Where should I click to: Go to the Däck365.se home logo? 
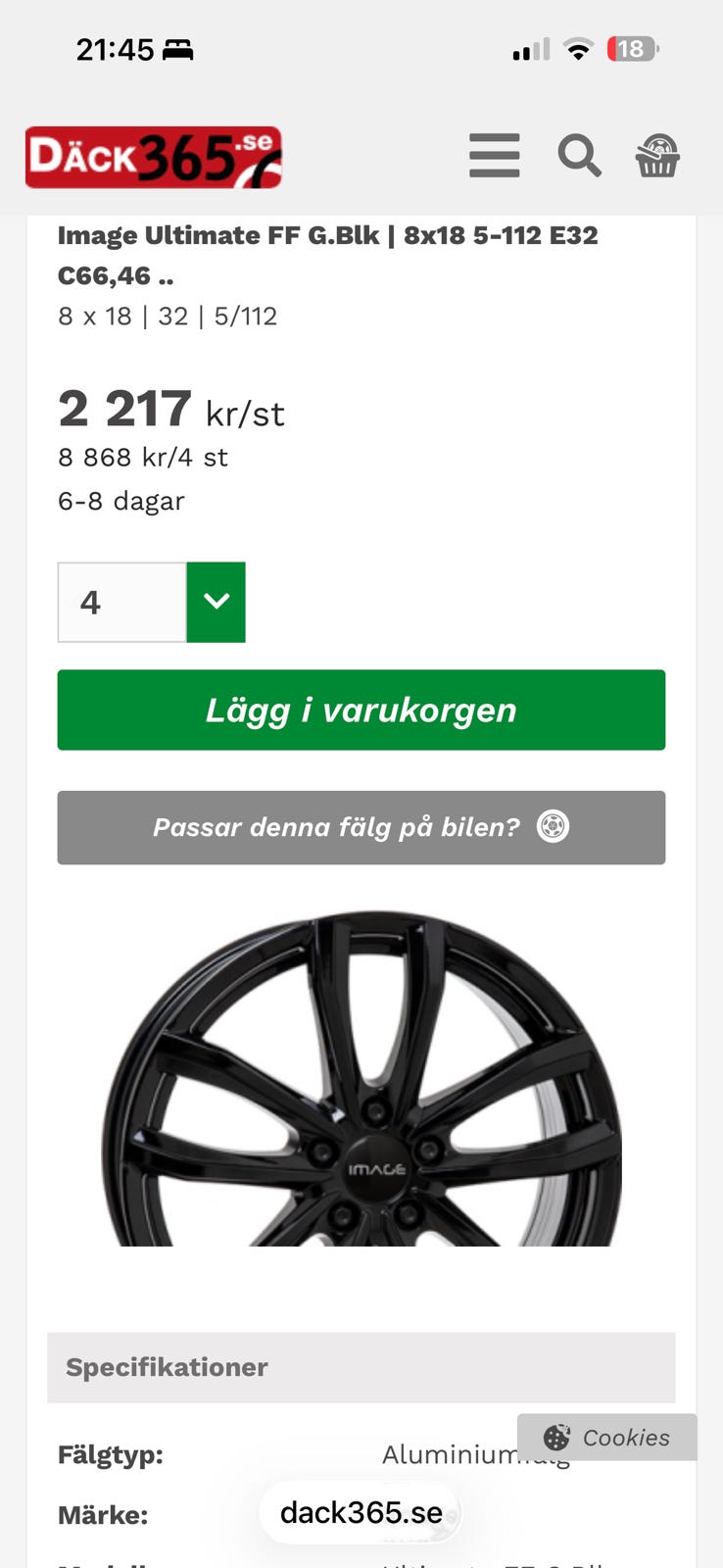[154, 157]
